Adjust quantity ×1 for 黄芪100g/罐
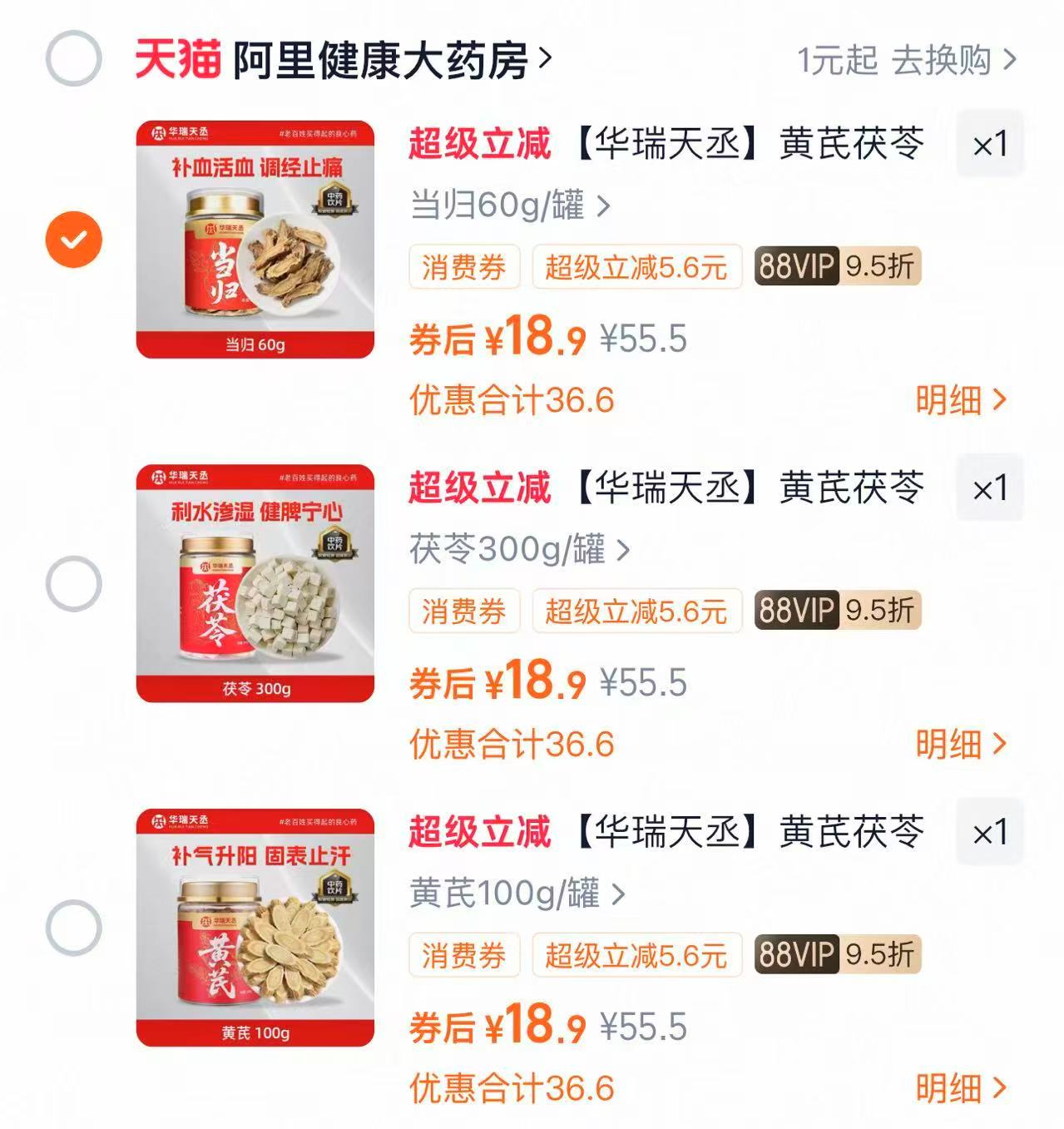1064x1129 pixels. tap(989, 832)
